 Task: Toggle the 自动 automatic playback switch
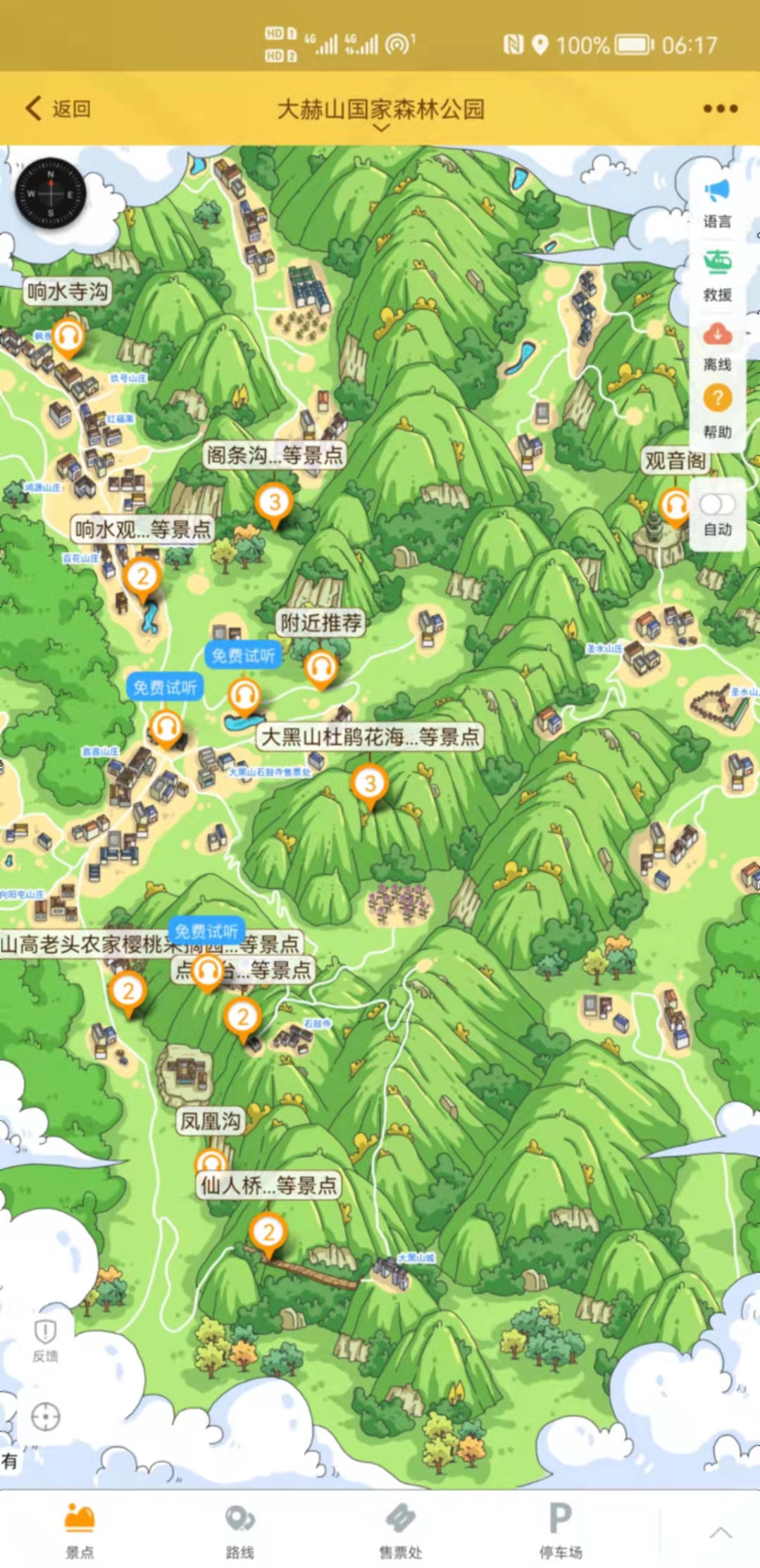717,504
